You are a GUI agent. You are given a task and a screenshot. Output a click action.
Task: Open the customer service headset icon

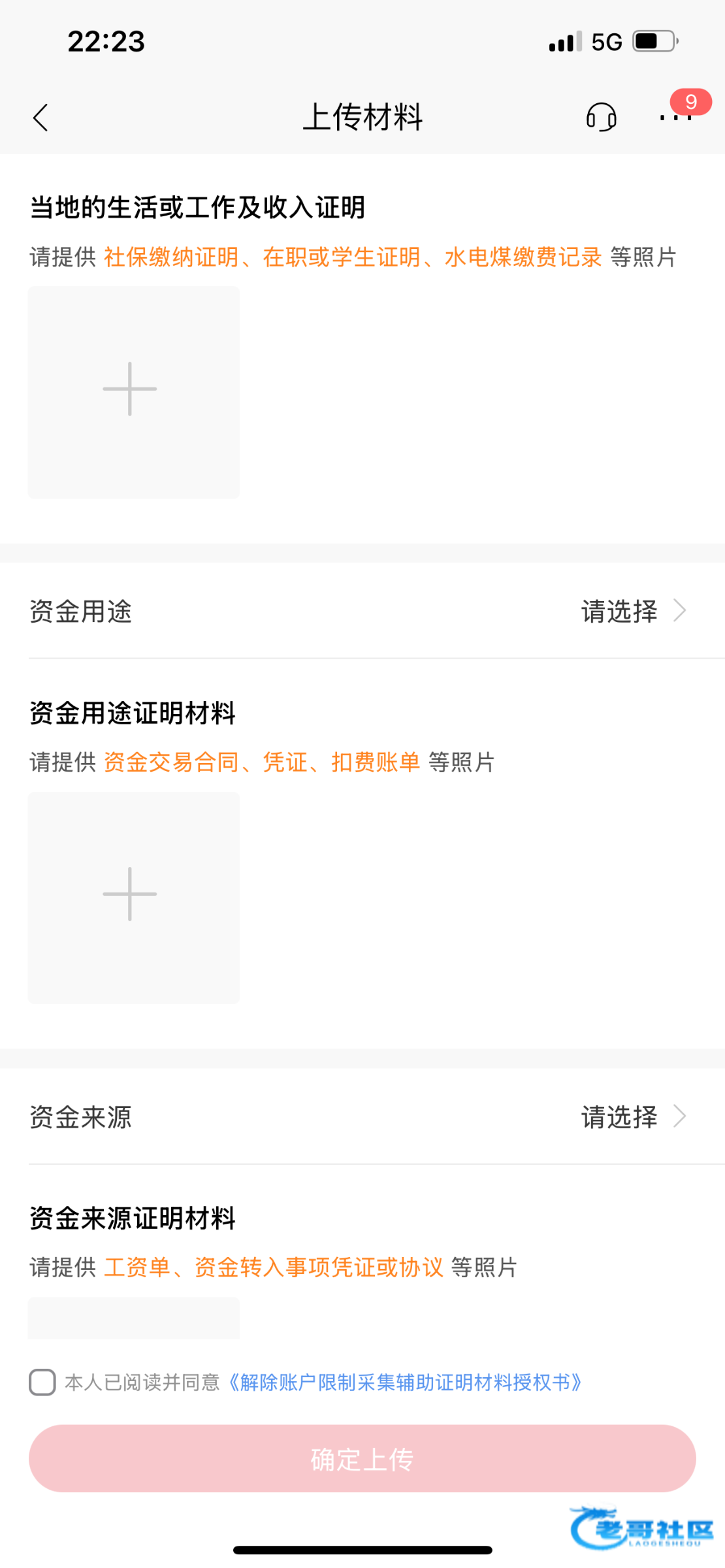click(601, 118)
